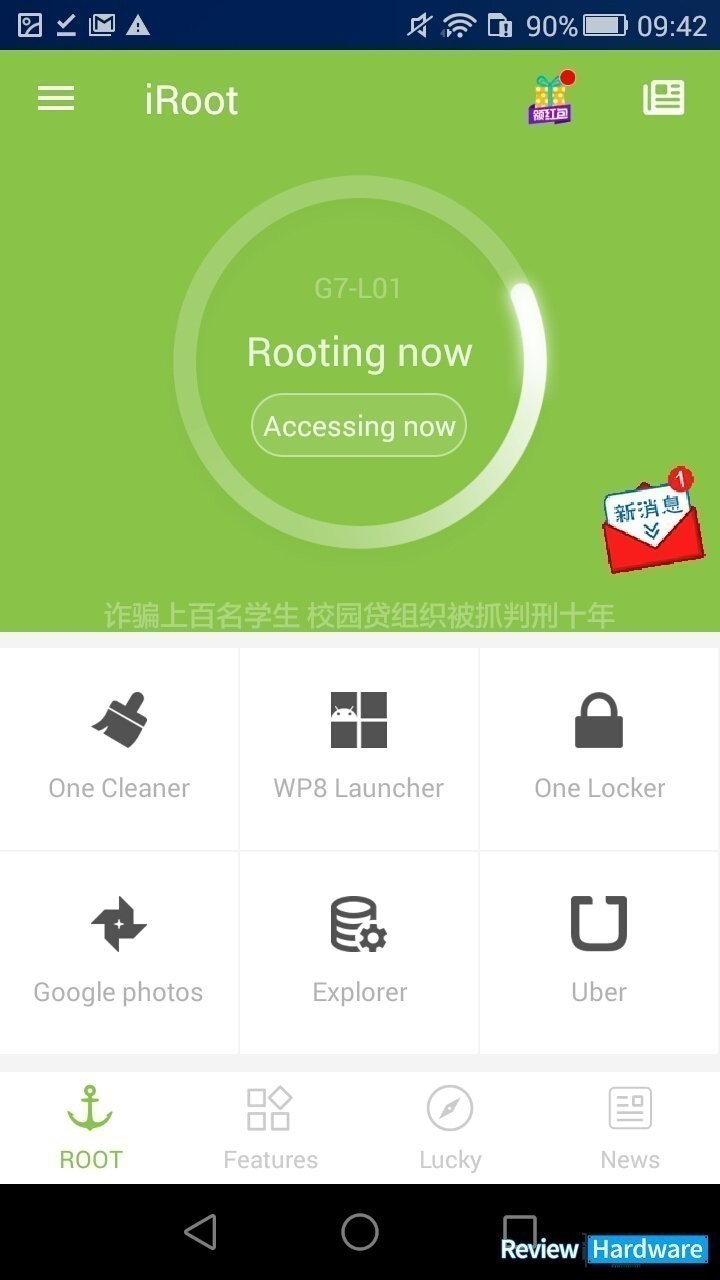Switch to the Features tab

(x=270, y=1128)
